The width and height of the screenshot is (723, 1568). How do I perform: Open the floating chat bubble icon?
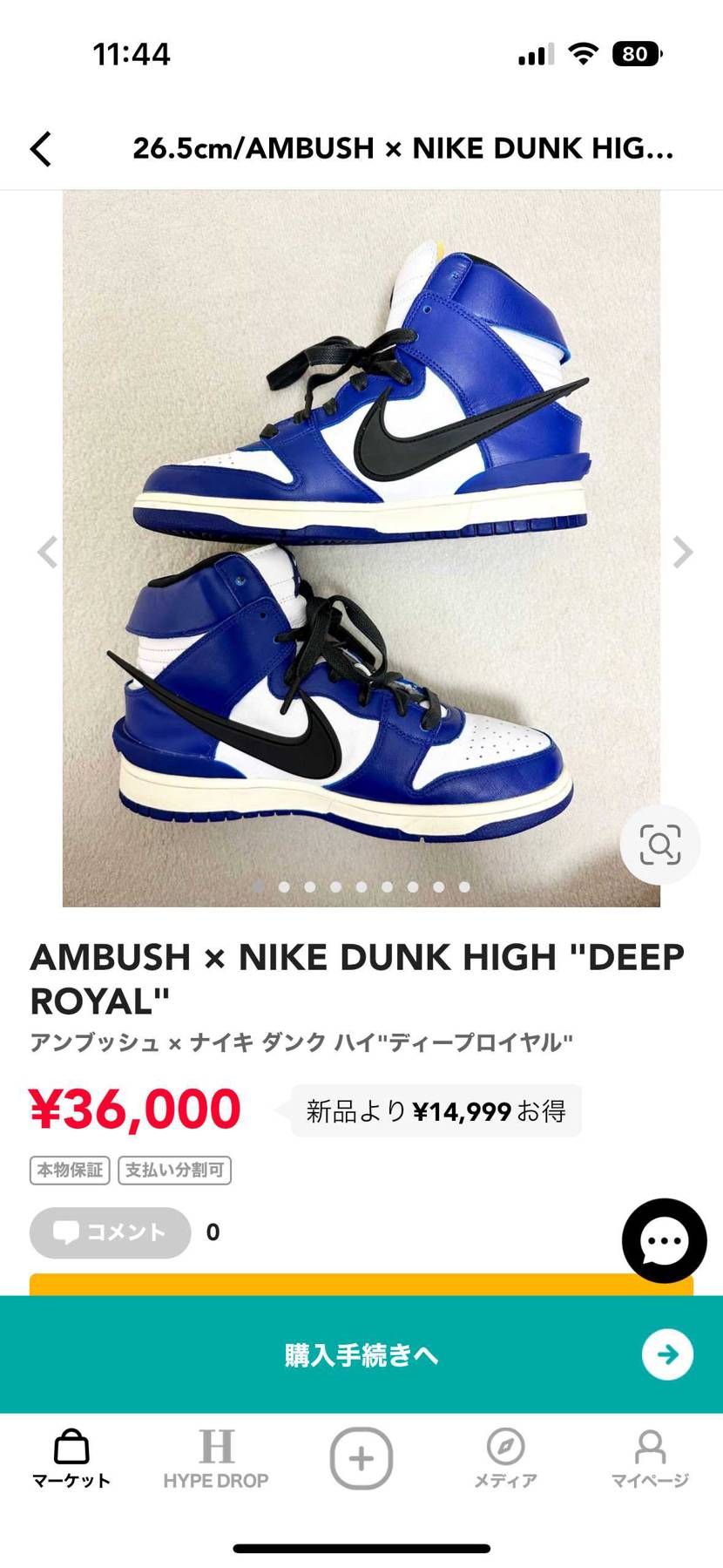(664, 1241)
